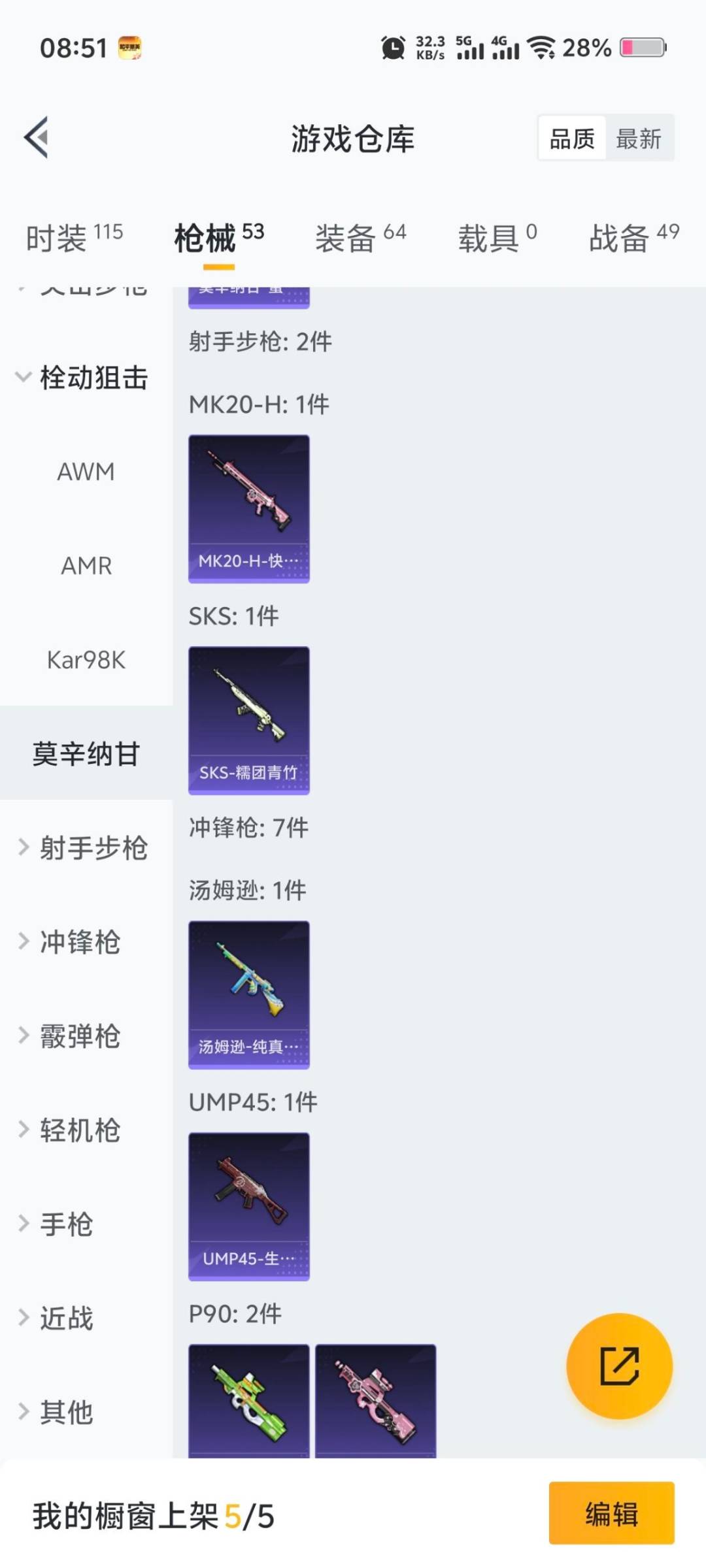Viewport: 706px width, 1568px height.
Task: Tap the back arrow to leave 游戏仓库
Action: [37, 137]
